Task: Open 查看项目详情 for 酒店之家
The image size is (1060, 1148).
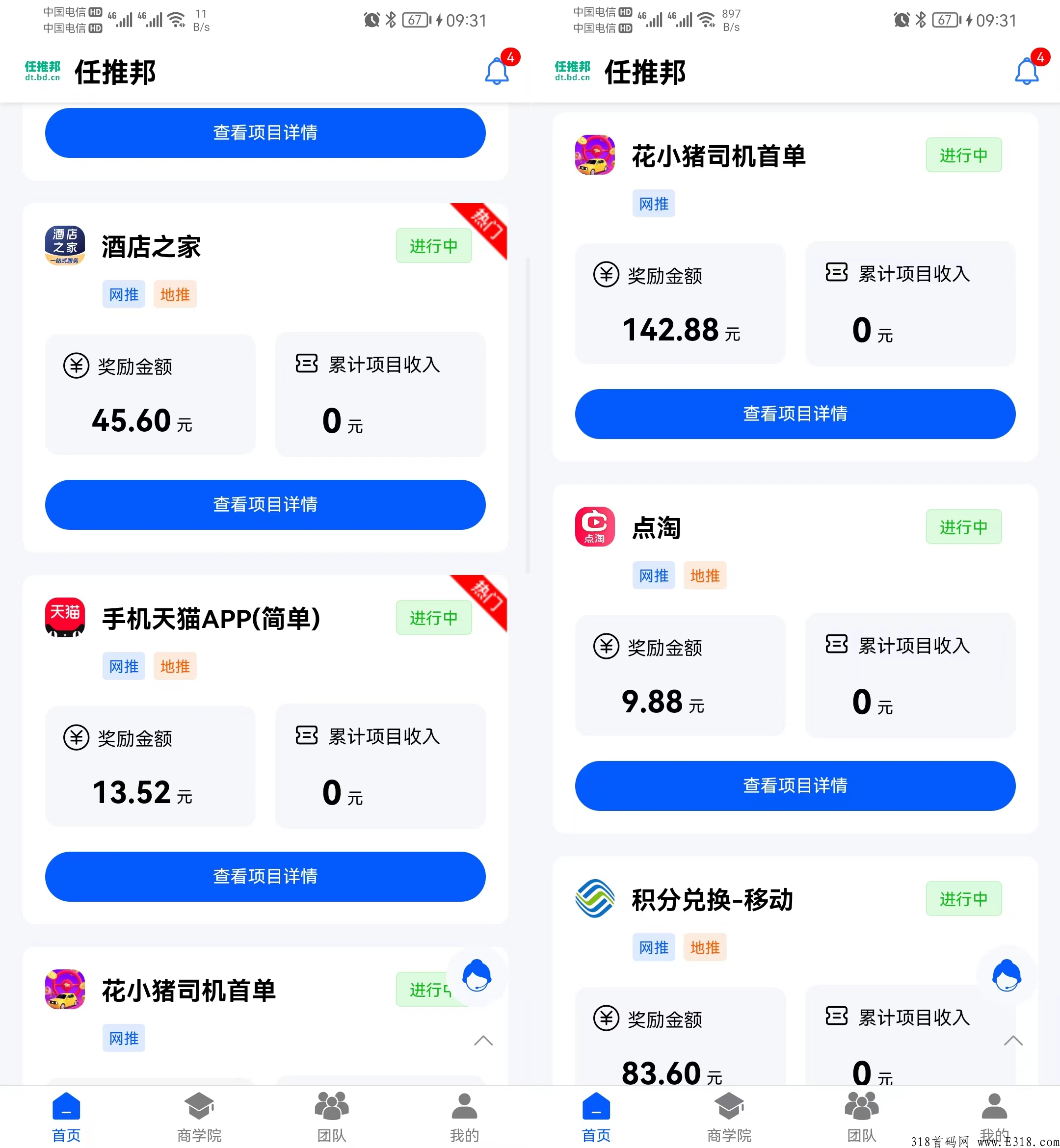Action: (265, 505)
